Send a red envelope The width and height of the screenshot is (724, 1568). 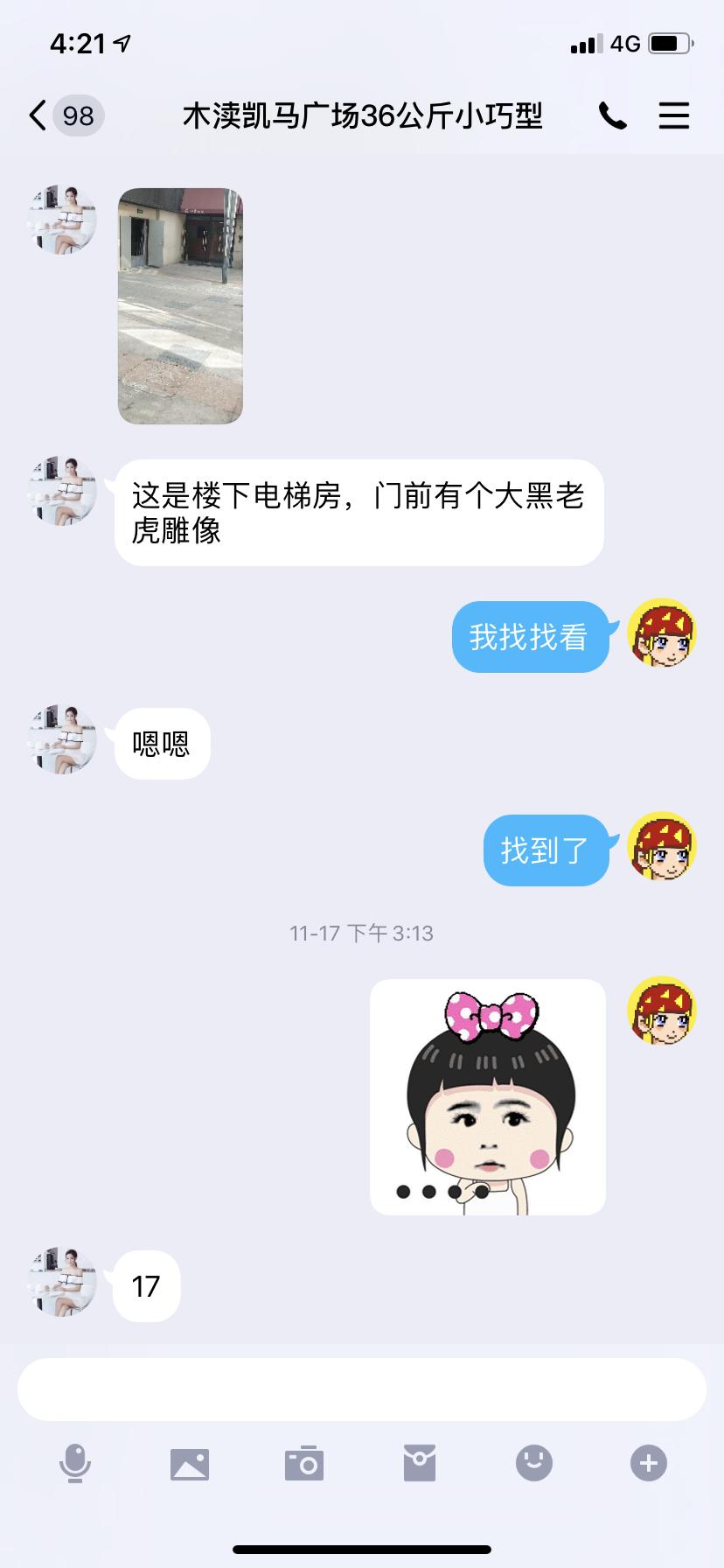420,1463
